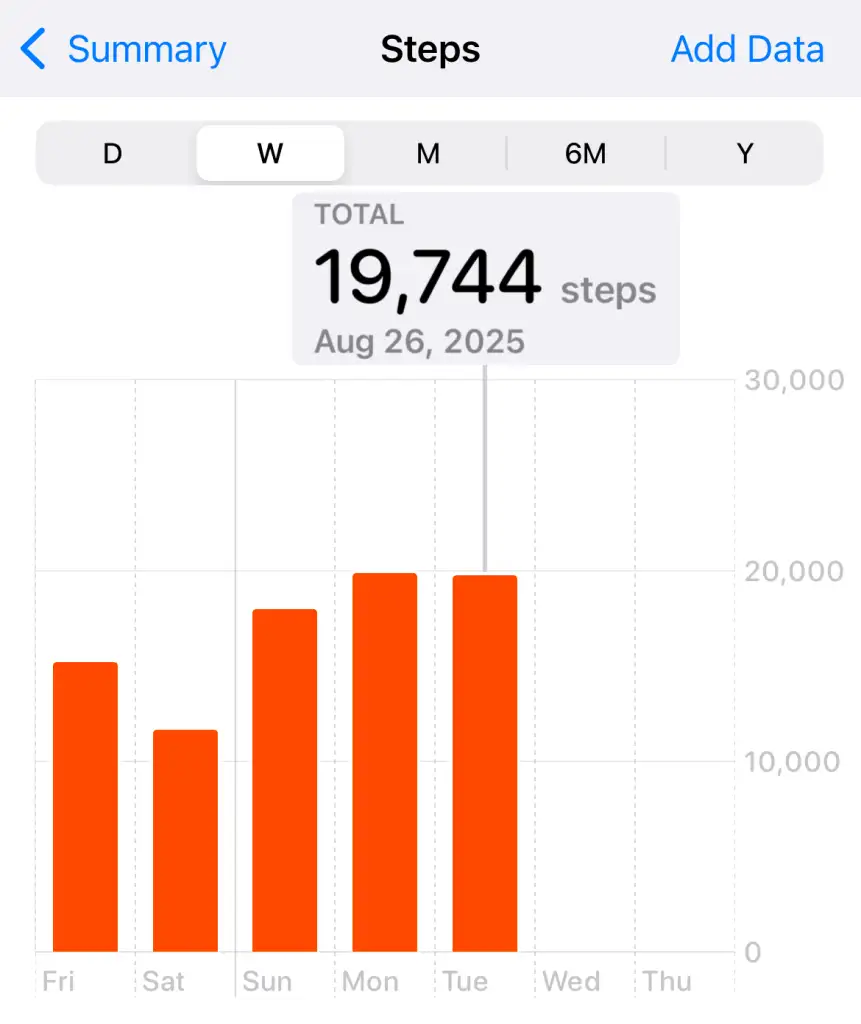Switch to the D day view
The width and height of the screenshot is (861, 1024).
[x=113, y=153]
